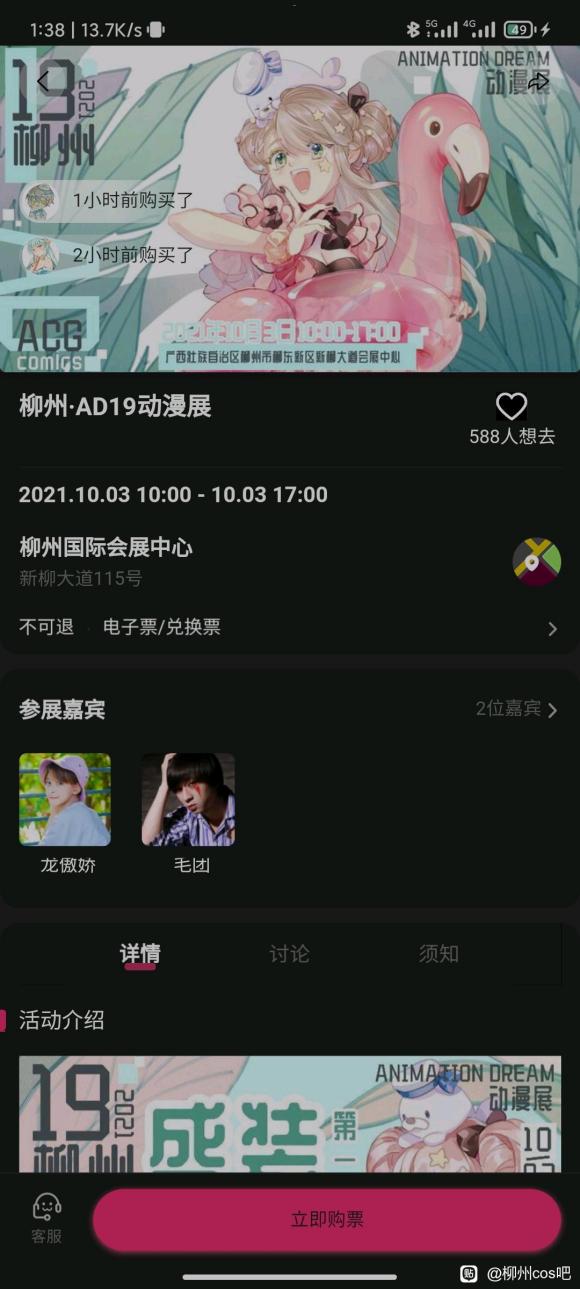Share this anime expo event
The height and width of the screenshot is (1289, 580).
pyautogui.click(x=538, y=82)
